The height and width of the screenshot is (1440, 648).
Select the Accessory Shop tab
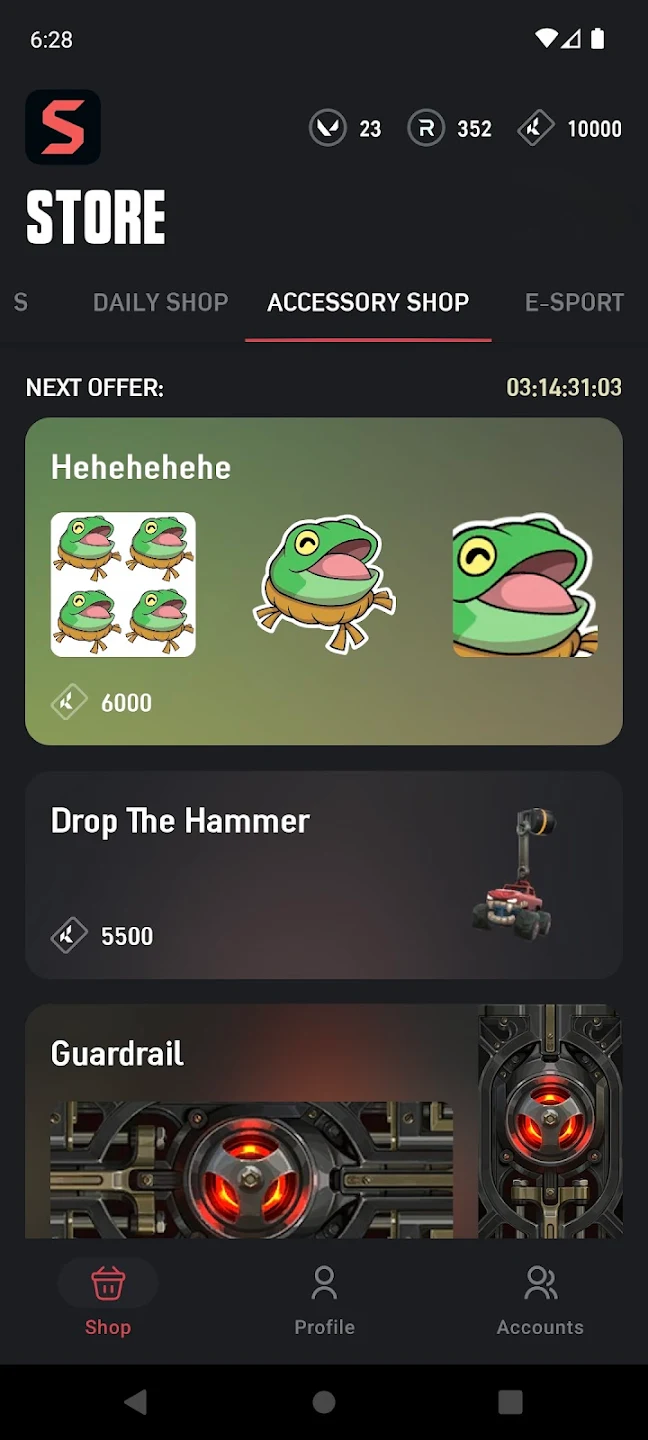pos(368,302)
